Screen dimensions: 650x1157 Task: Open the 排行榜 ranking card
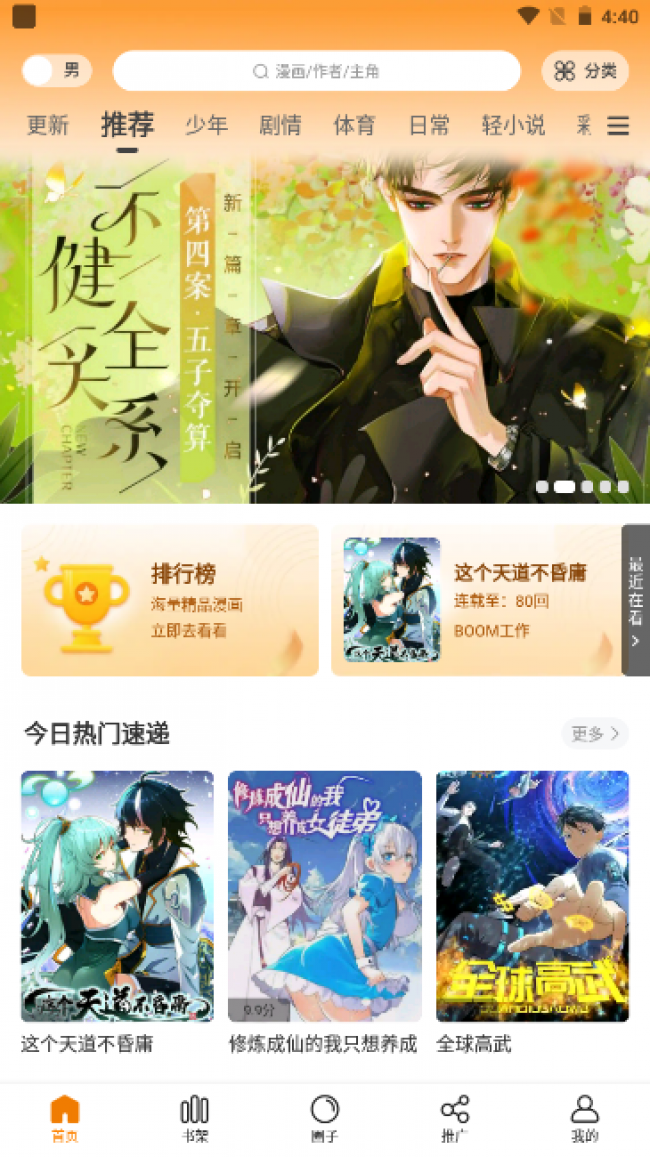pyautogui.click(x=170, y=600)
